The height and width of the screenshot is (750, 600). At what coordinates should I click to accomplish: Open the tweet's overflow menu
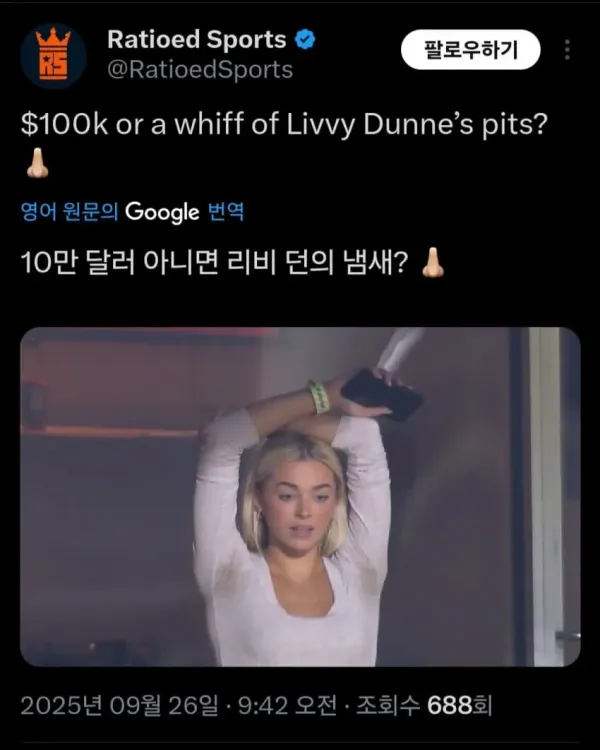pyautogui.click(x=567, y=49)
